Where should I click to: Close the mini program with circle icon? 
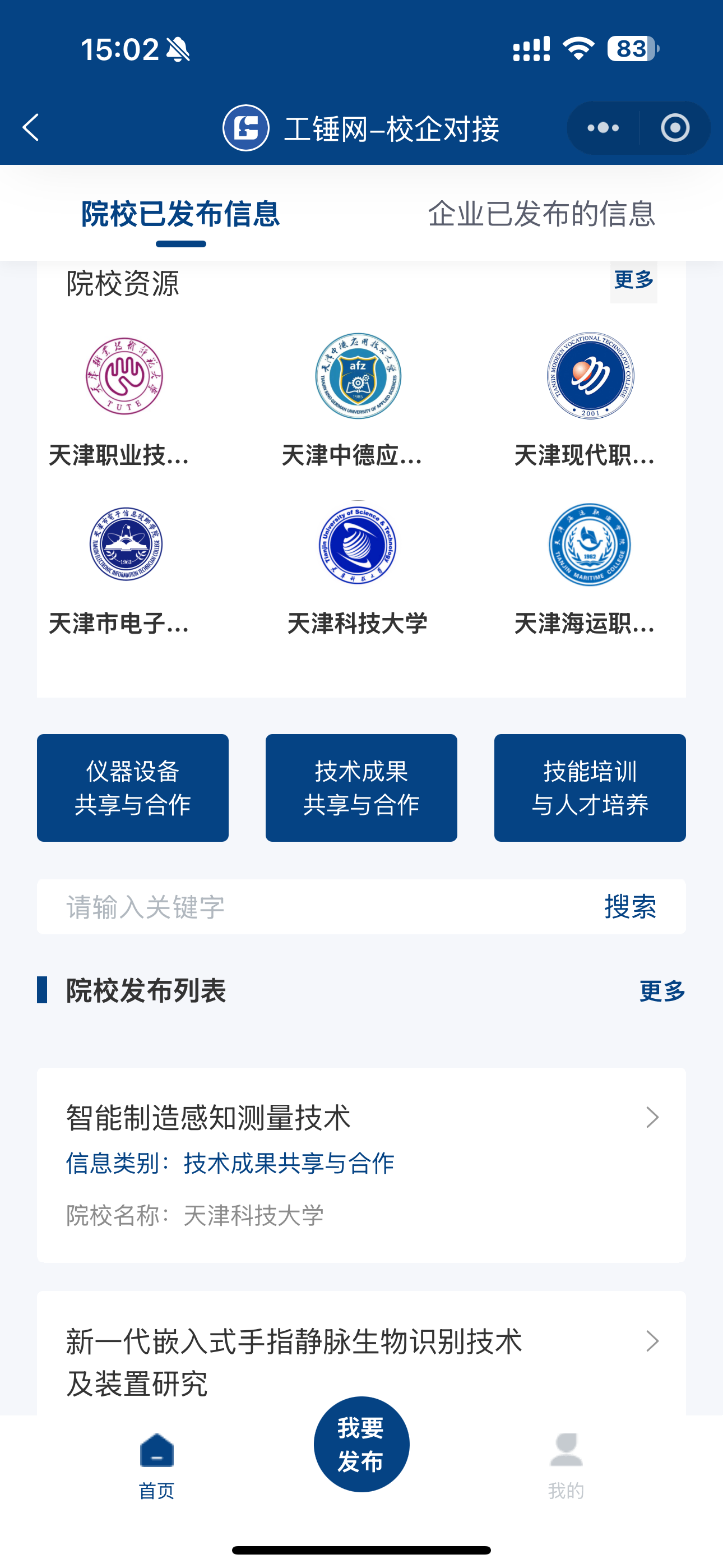[x=675, y=128]
